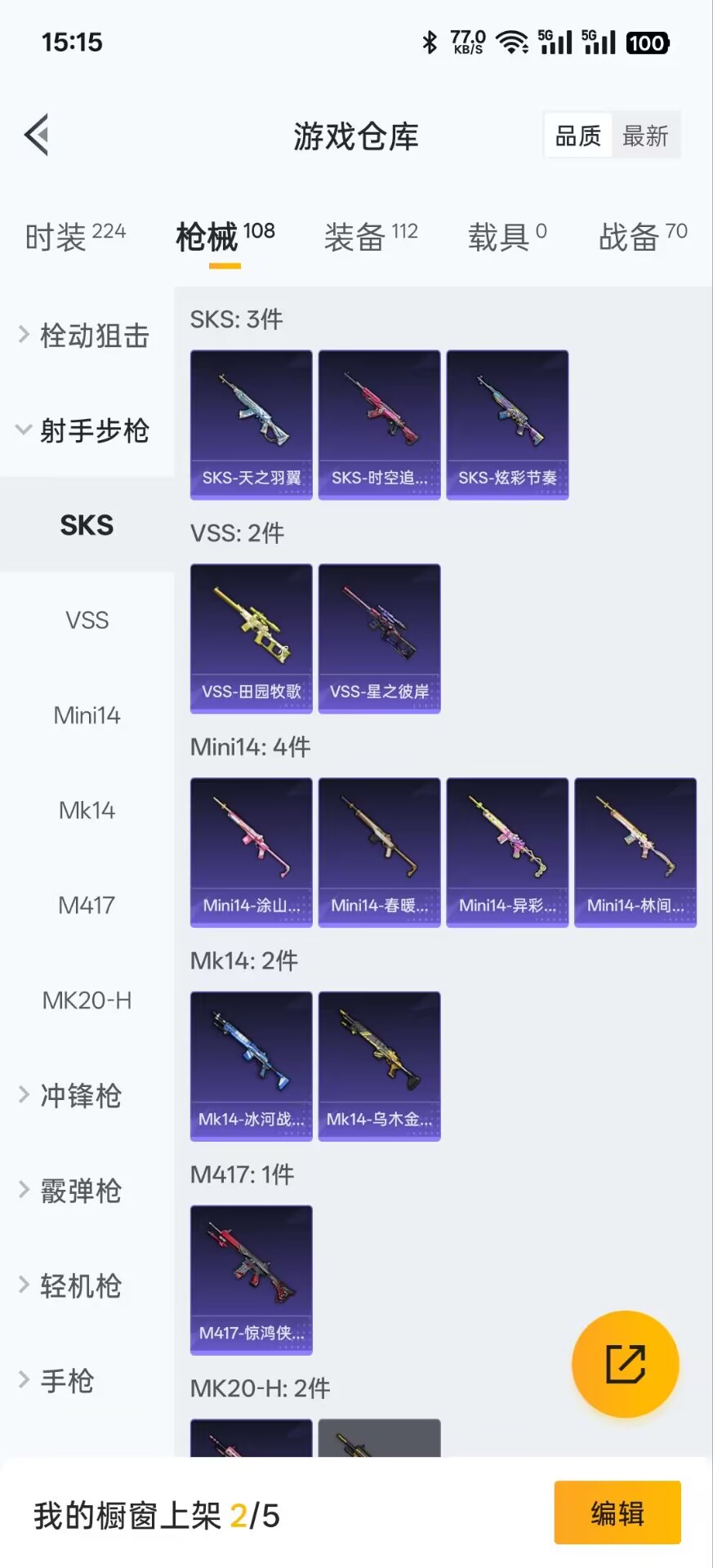Select MK20-H in the sidebar

pyautogui.click(x=87, y=1000)
